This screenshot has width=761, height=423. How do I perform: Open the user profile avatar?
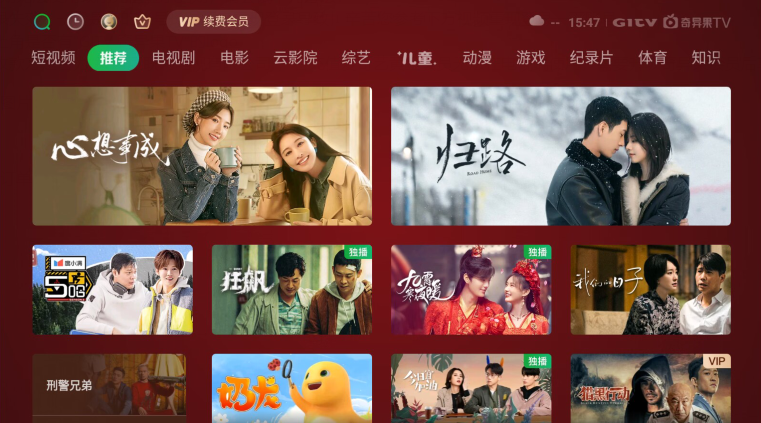[109, 21]
